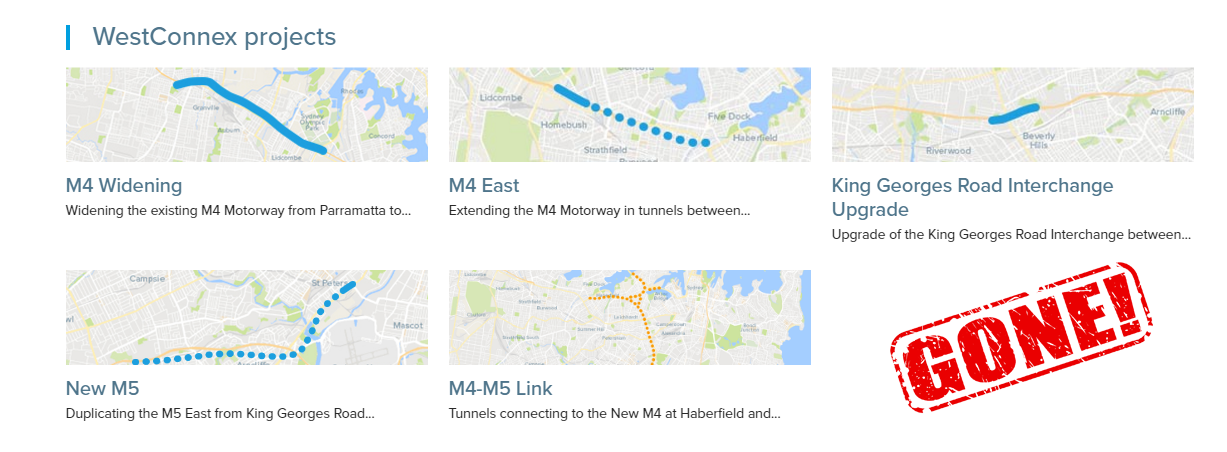
Task: Open the M4 Widening project card
Action: [124, 186]
